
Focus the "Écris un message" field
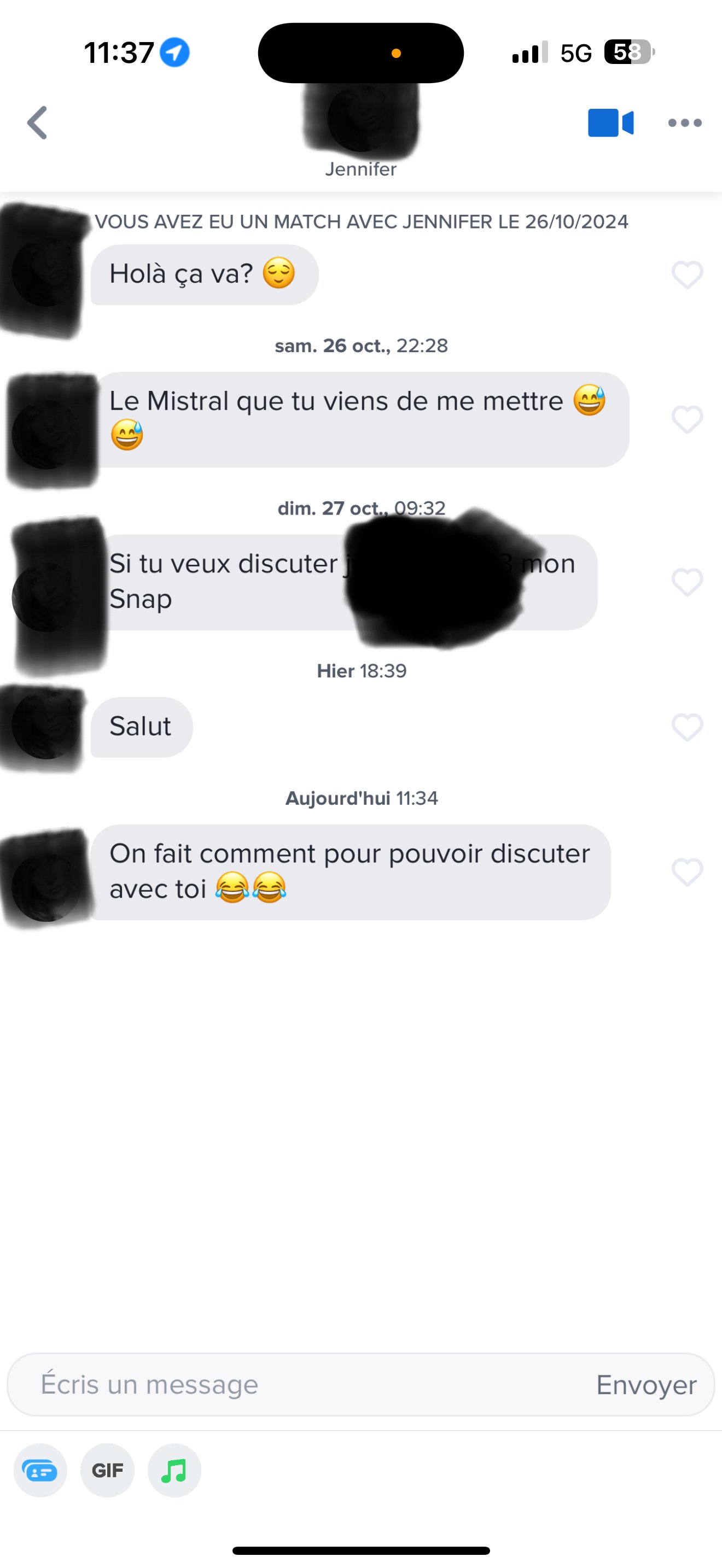tap(292, 1385)
